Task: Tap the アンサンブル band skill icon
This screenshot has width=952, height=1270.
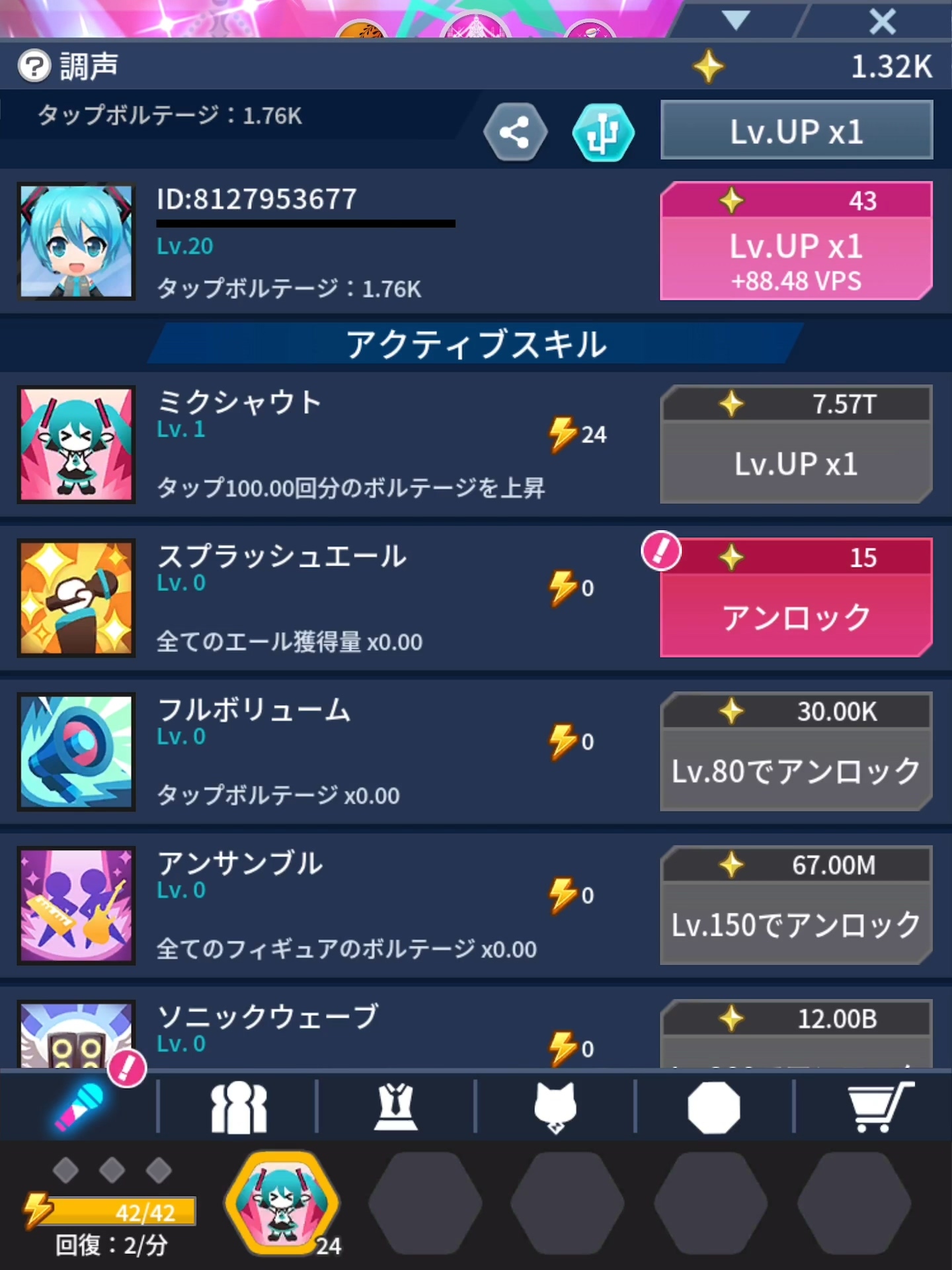Action: point(75,904)
